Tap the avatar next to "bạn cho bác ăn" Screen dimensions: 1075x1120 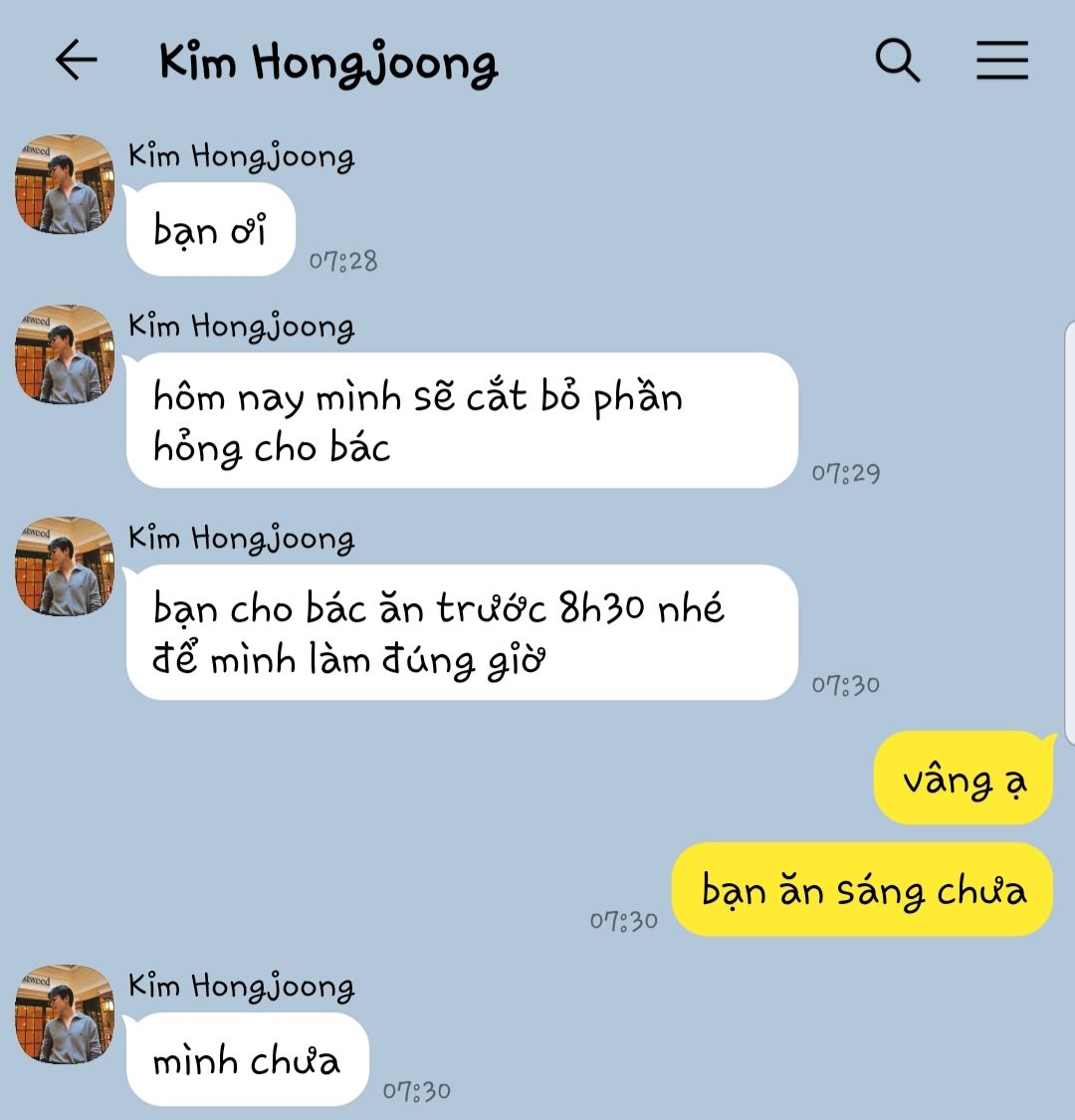coord(64,566)
